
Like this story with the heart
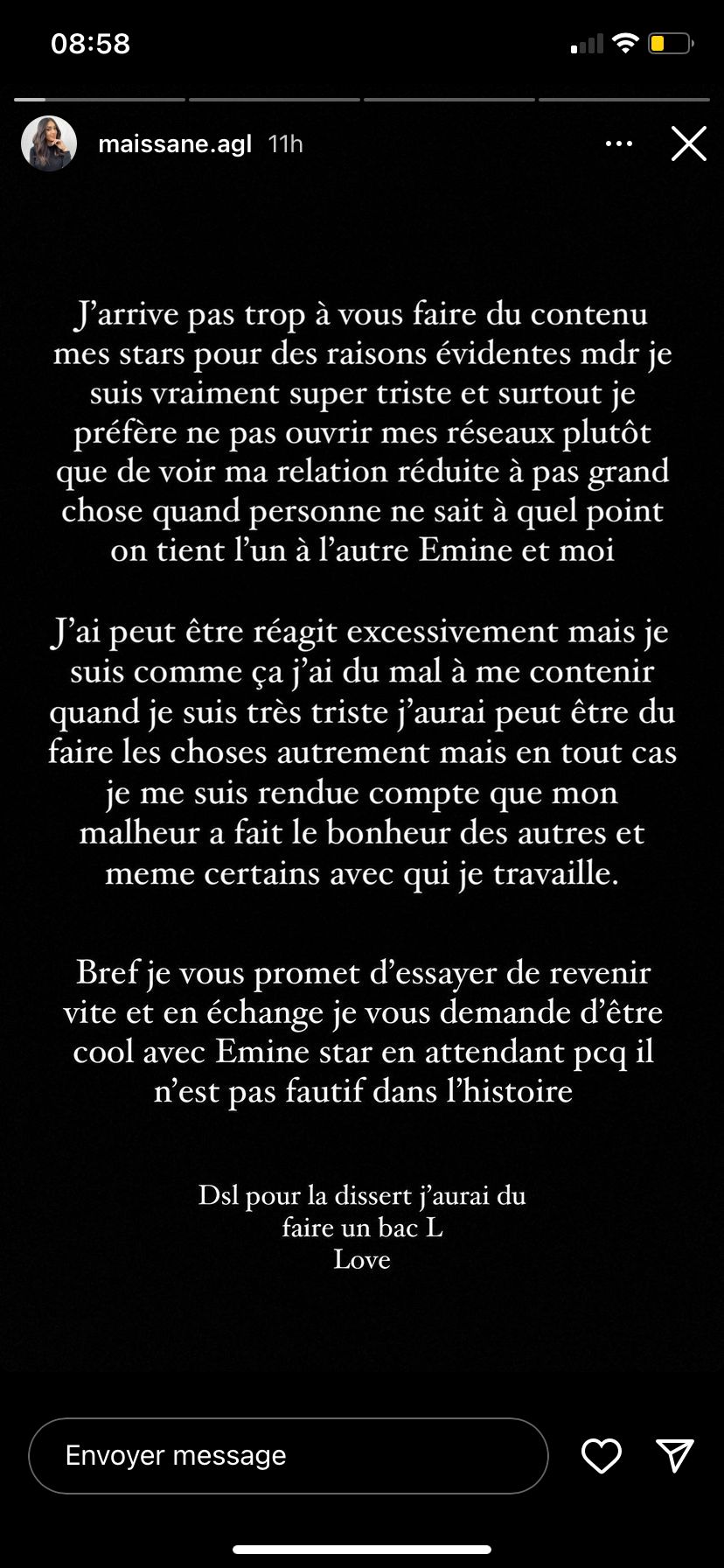[602, 1455]
